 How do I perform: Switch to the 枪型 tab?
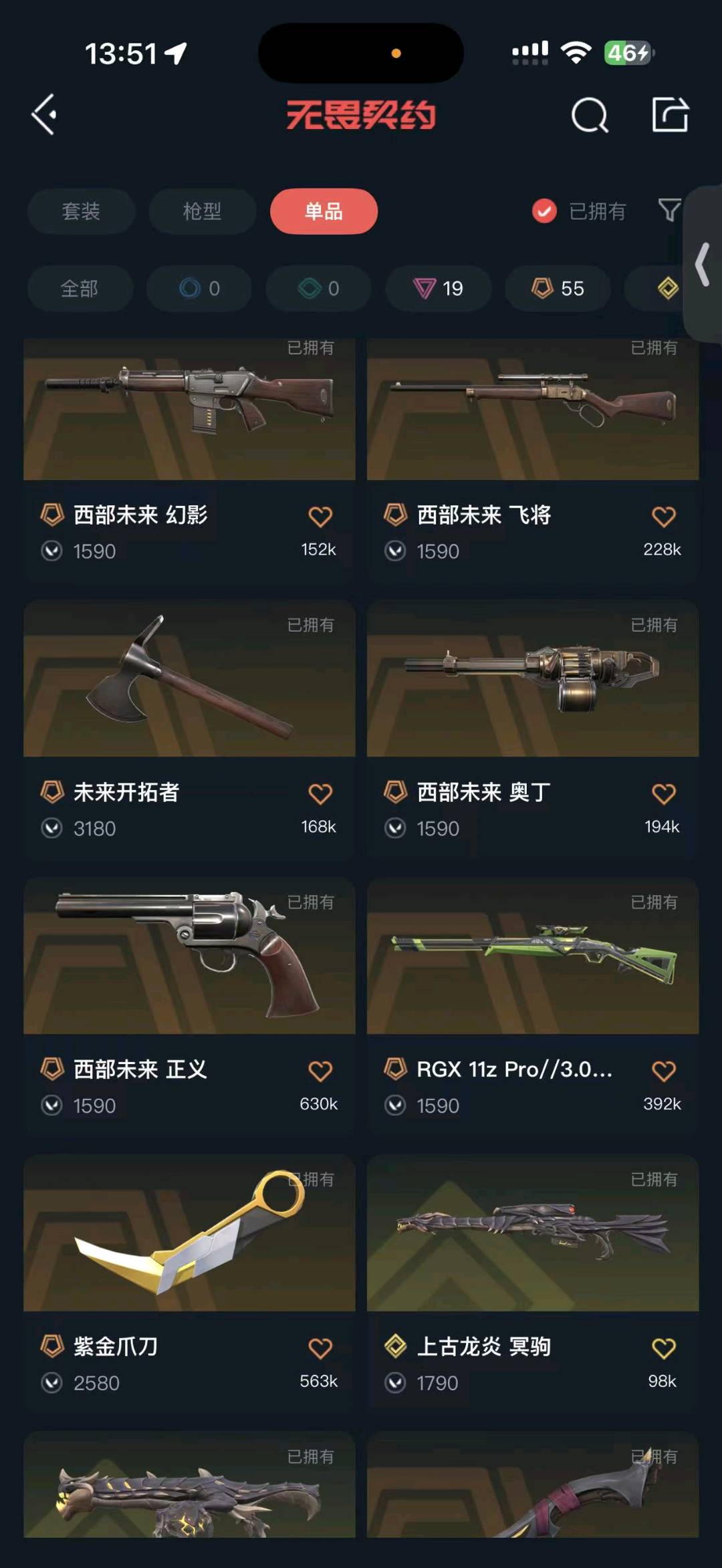[x=202, y=211]
